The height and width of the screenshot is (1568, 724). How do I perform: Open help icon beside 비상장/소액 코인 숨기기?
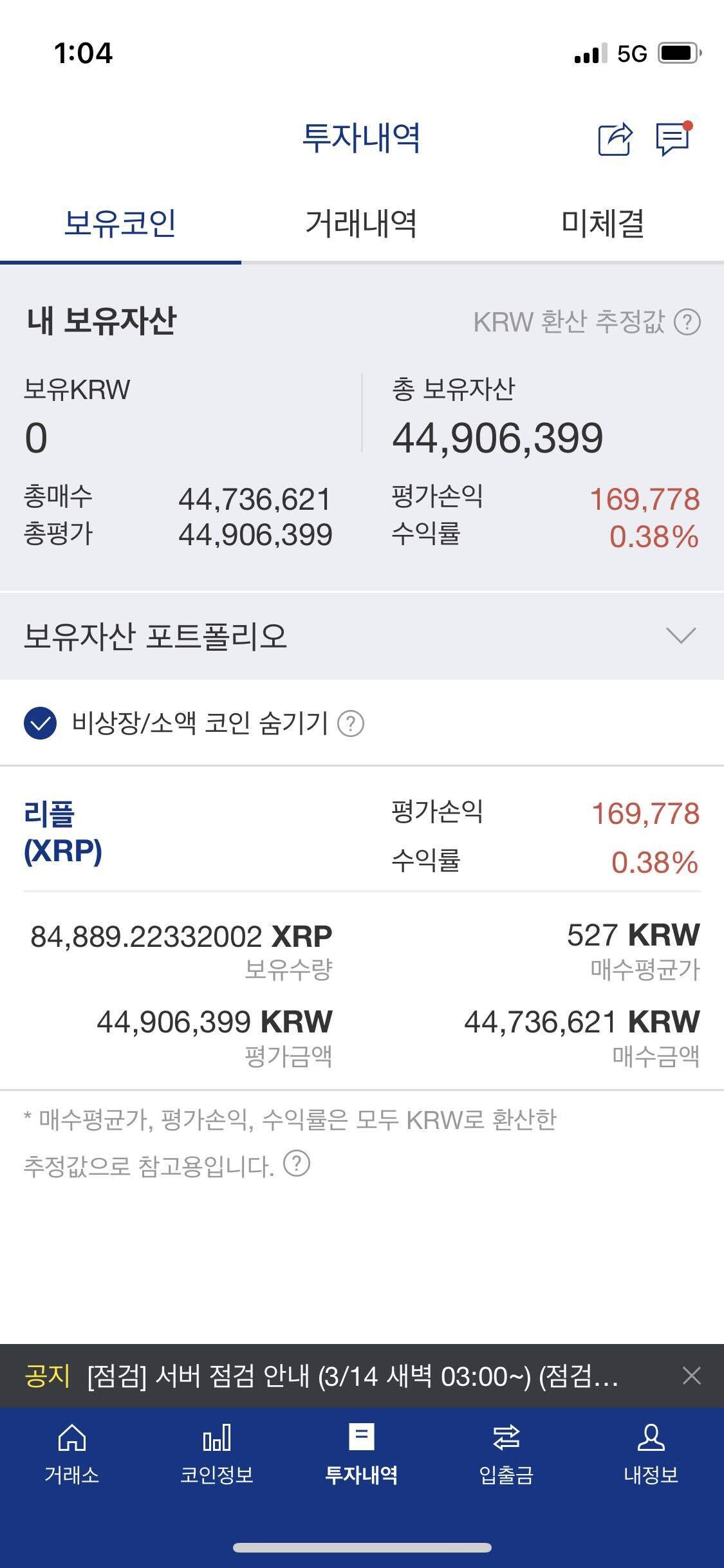351,725
